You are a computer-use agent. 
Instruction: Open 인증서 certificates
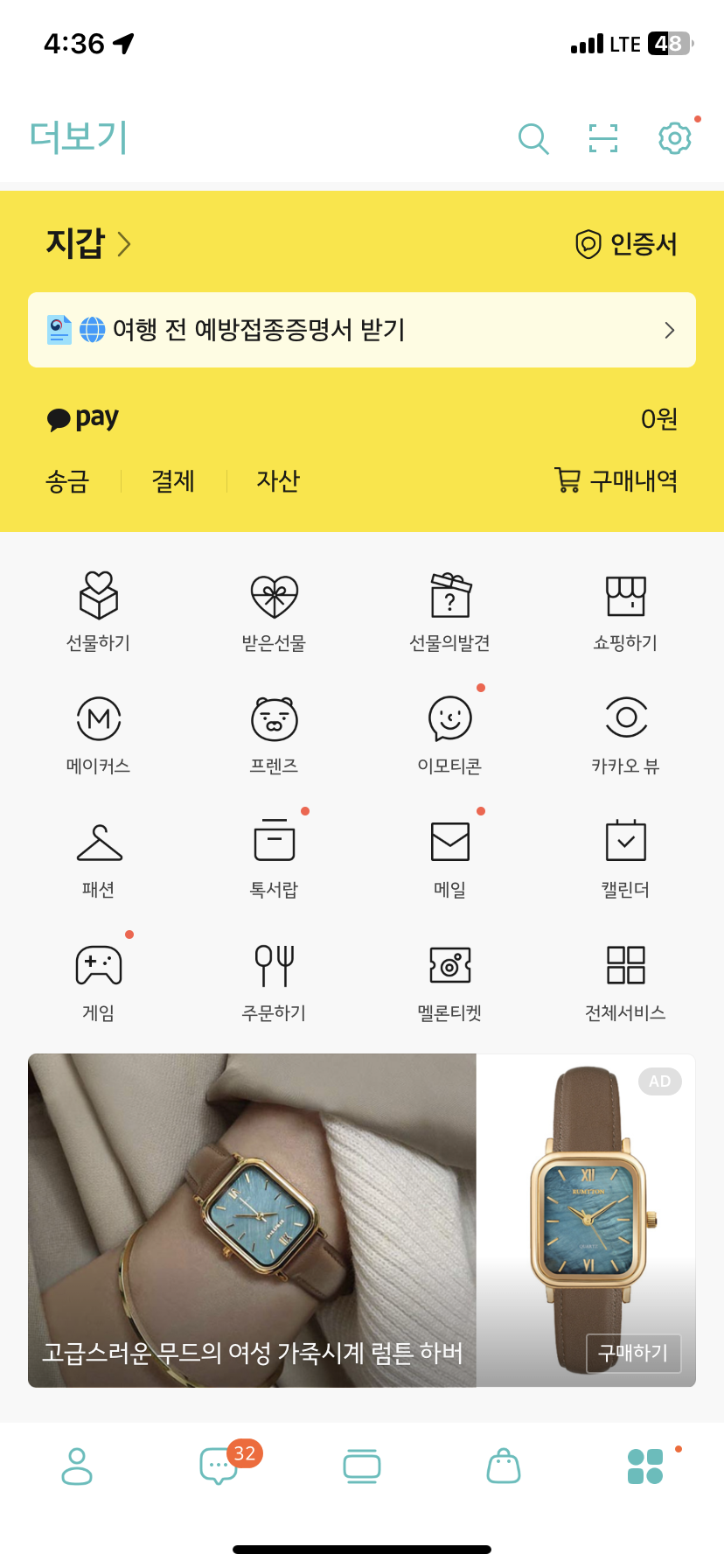pyautogui.click(x=626, y=244)
